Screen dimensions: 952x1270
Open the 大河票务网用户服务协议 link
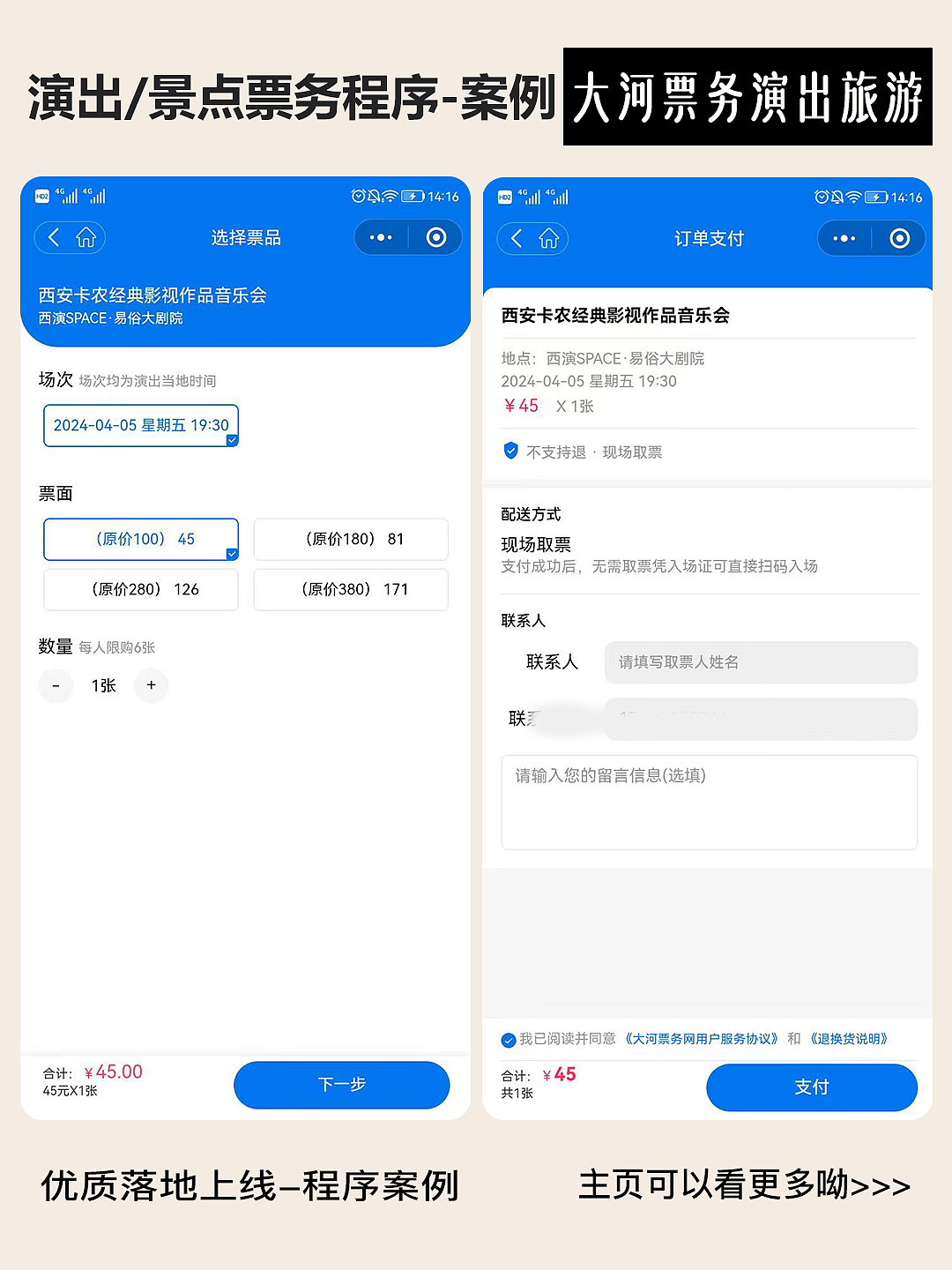point(703,1039)
